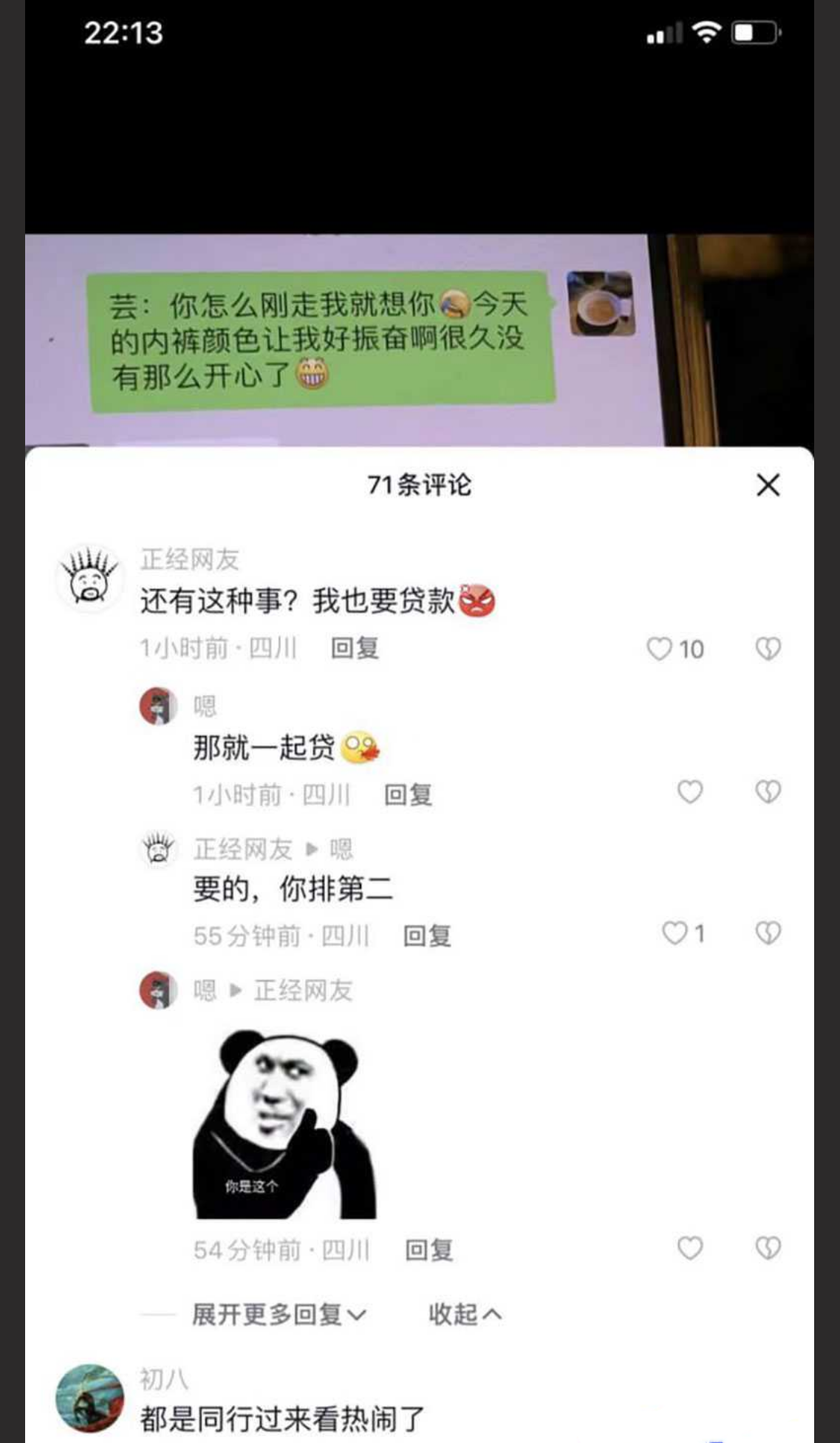
Task: Like the panda sticker reply from 嗯
Action: [690, 1248]
